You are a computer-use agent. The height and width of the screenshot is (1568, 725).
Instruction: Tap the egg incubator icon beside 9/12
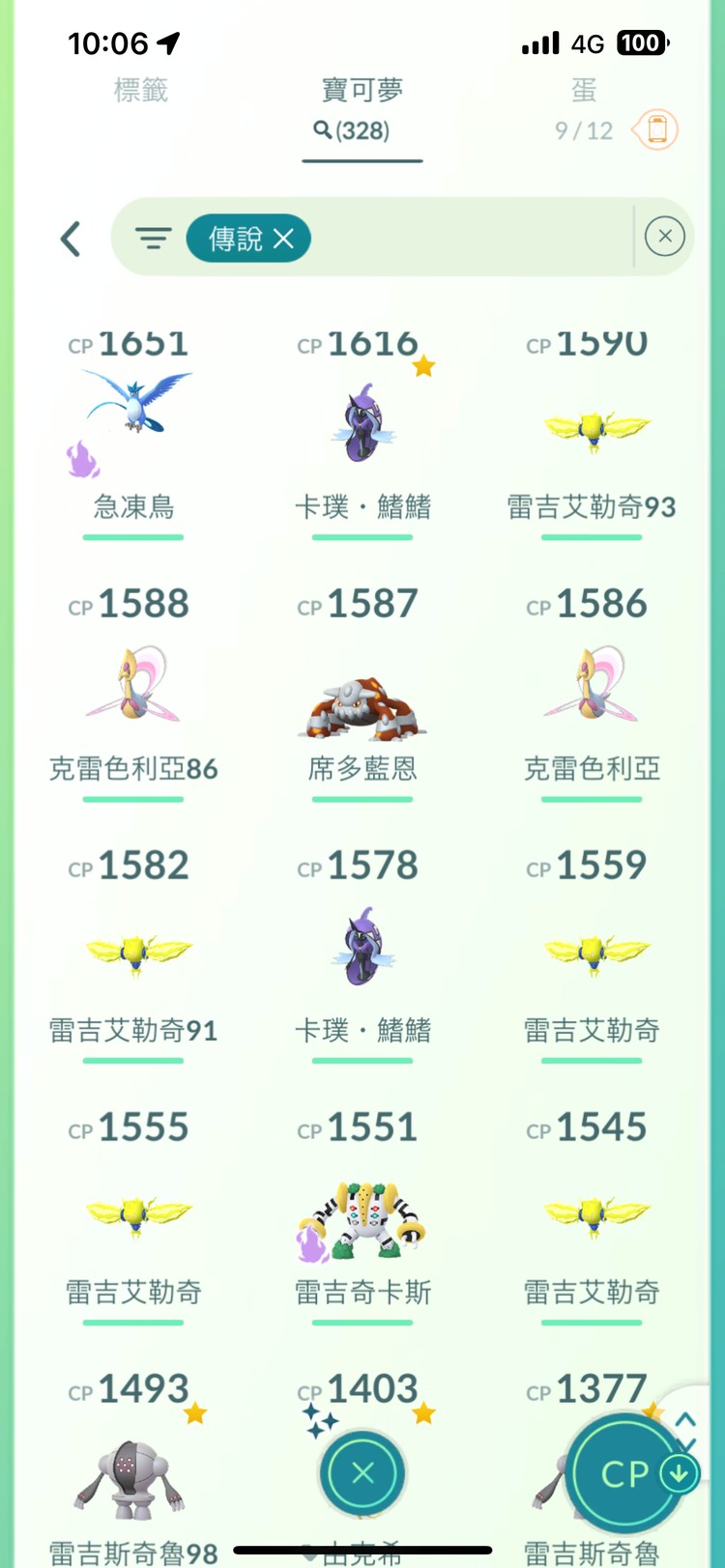[655, 130]
